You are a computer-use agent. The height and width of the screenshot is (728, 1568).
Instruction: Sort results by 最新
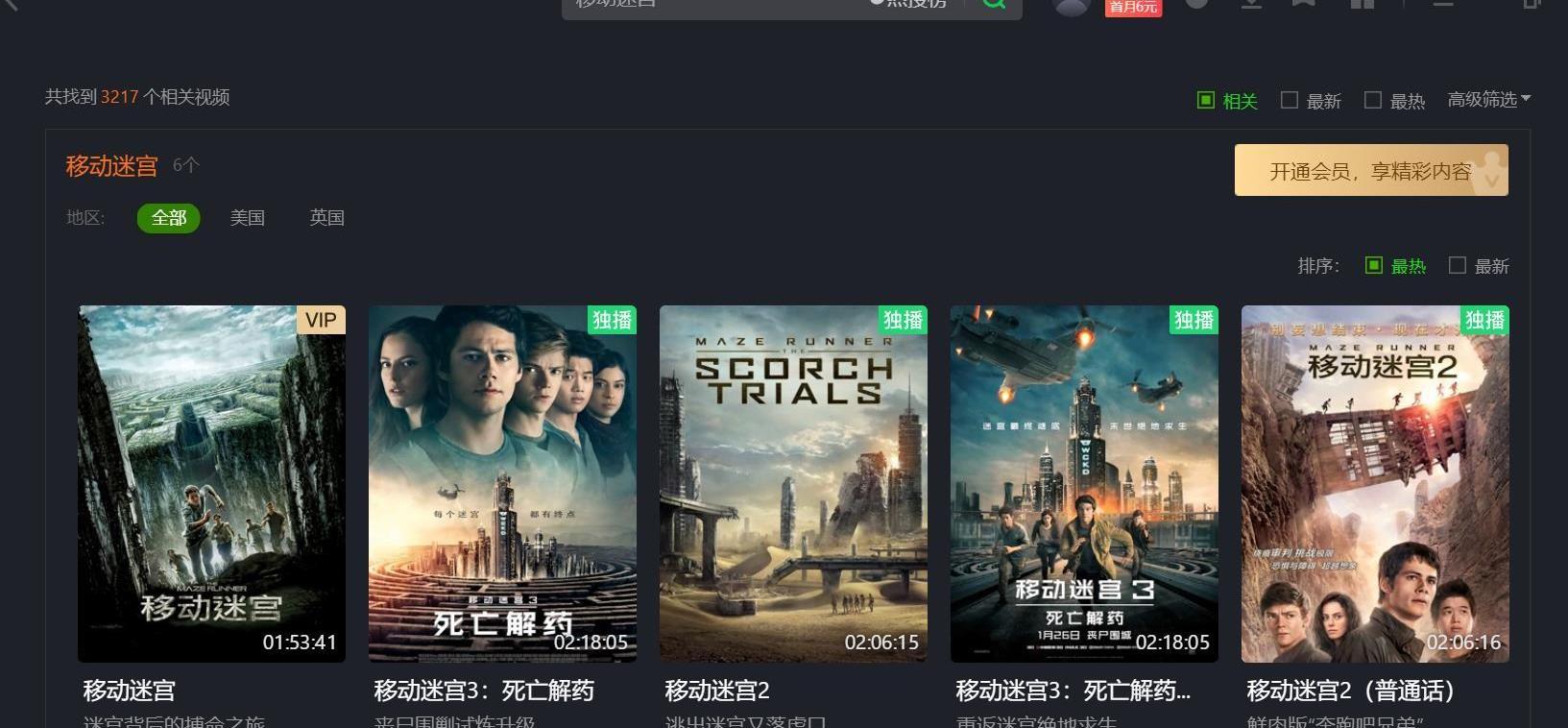point(1311,101)
